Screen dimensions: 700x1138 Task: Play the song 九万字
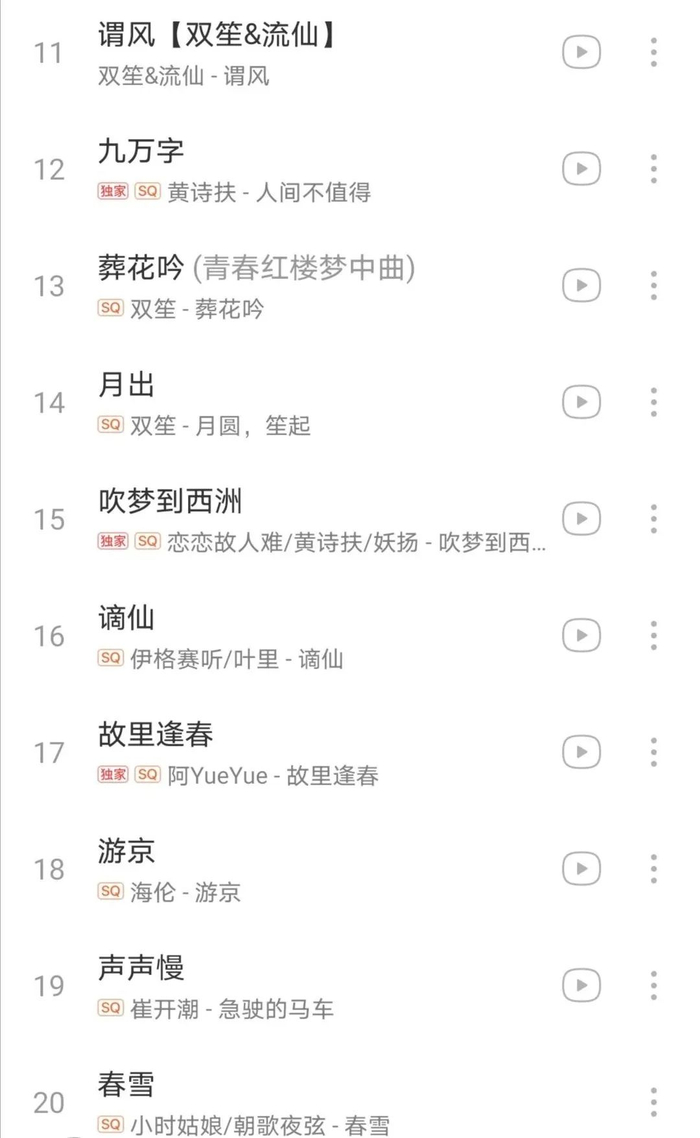tap(142, 152)
